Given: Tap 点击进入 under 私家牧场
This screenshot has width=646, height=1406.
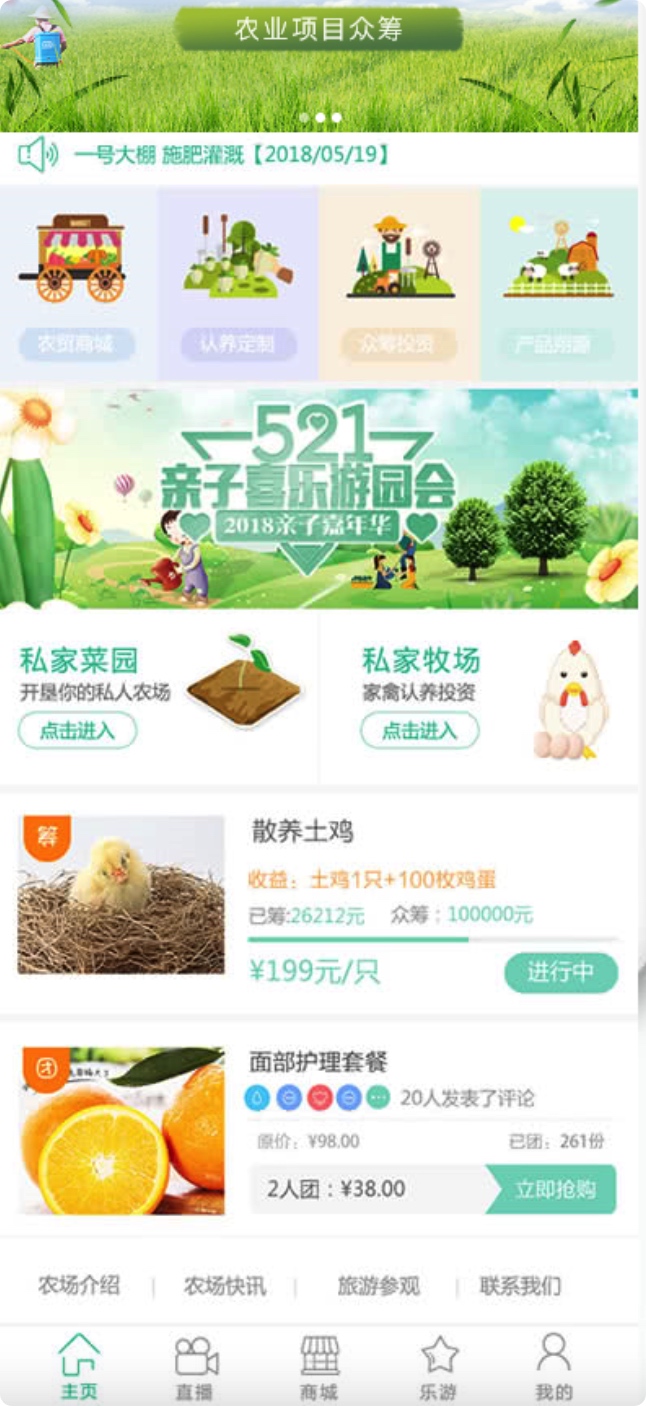Looking at the screenshot, I should tap(419, 731).
